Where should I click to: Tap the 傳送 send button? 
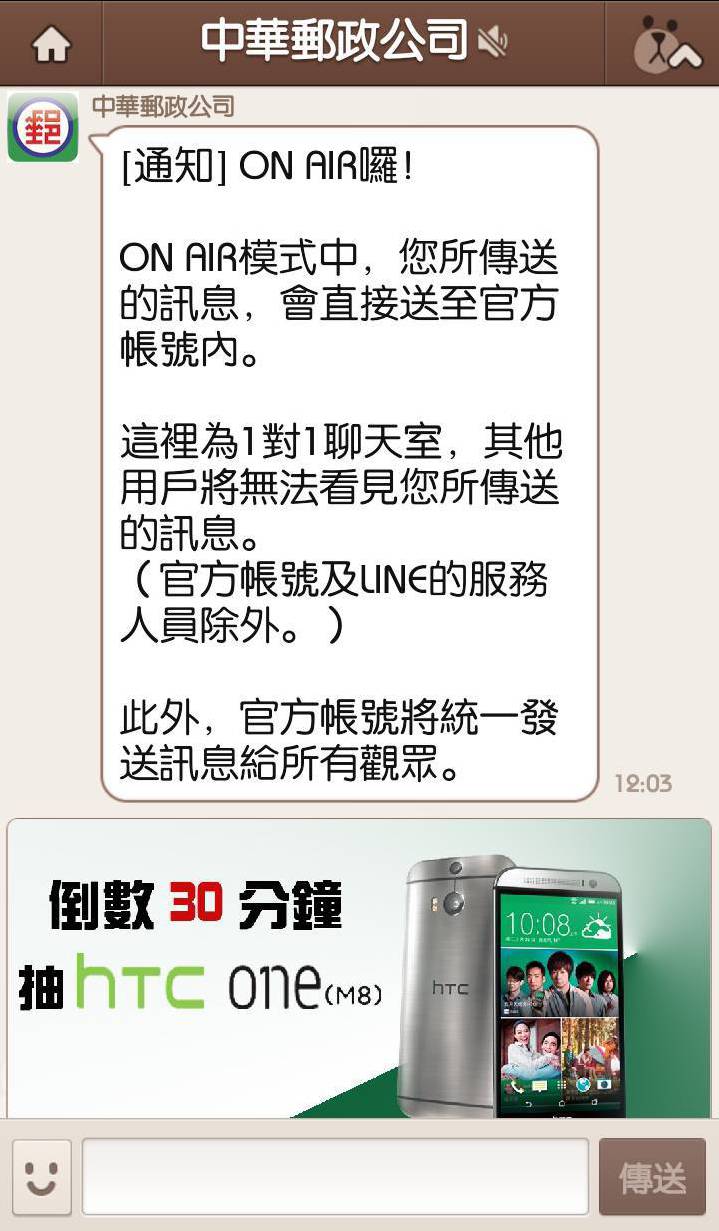point(652,1177)
